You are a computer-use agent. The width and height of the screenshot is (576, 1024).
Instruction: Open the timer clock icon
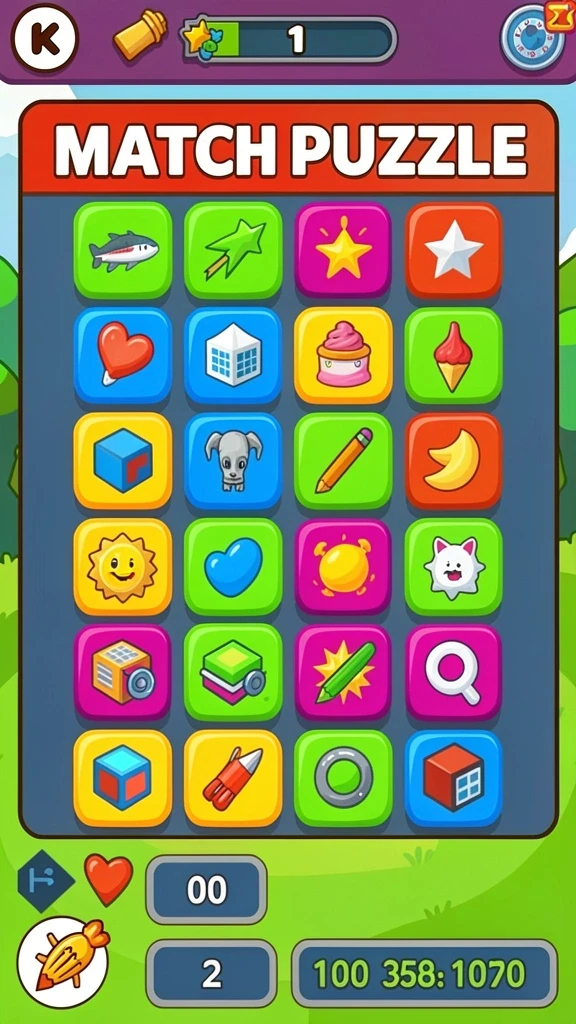[534, 40]
